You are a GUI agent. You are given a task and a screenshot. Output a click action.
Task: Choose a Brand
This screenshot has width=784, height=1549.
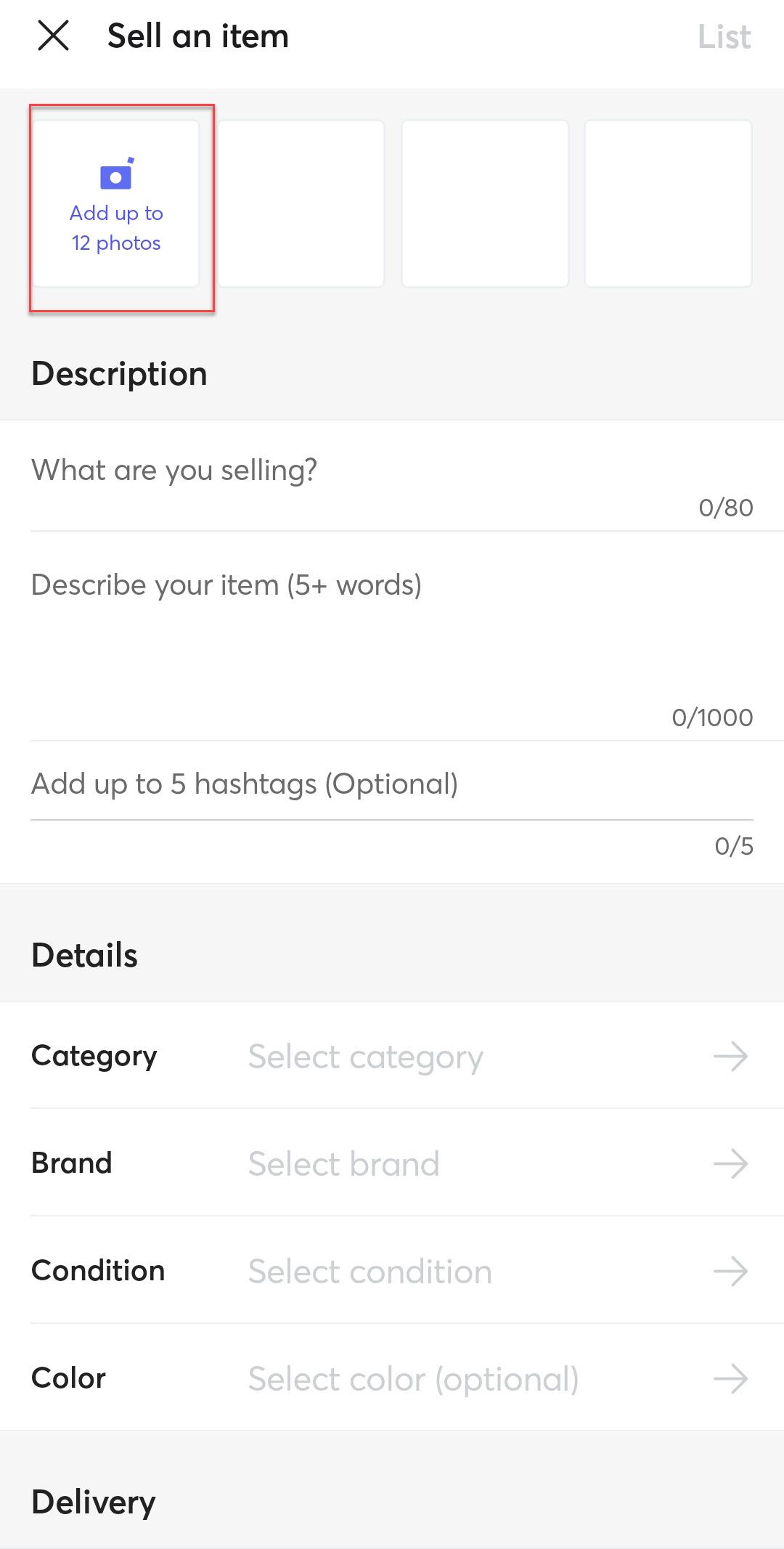392,1163
